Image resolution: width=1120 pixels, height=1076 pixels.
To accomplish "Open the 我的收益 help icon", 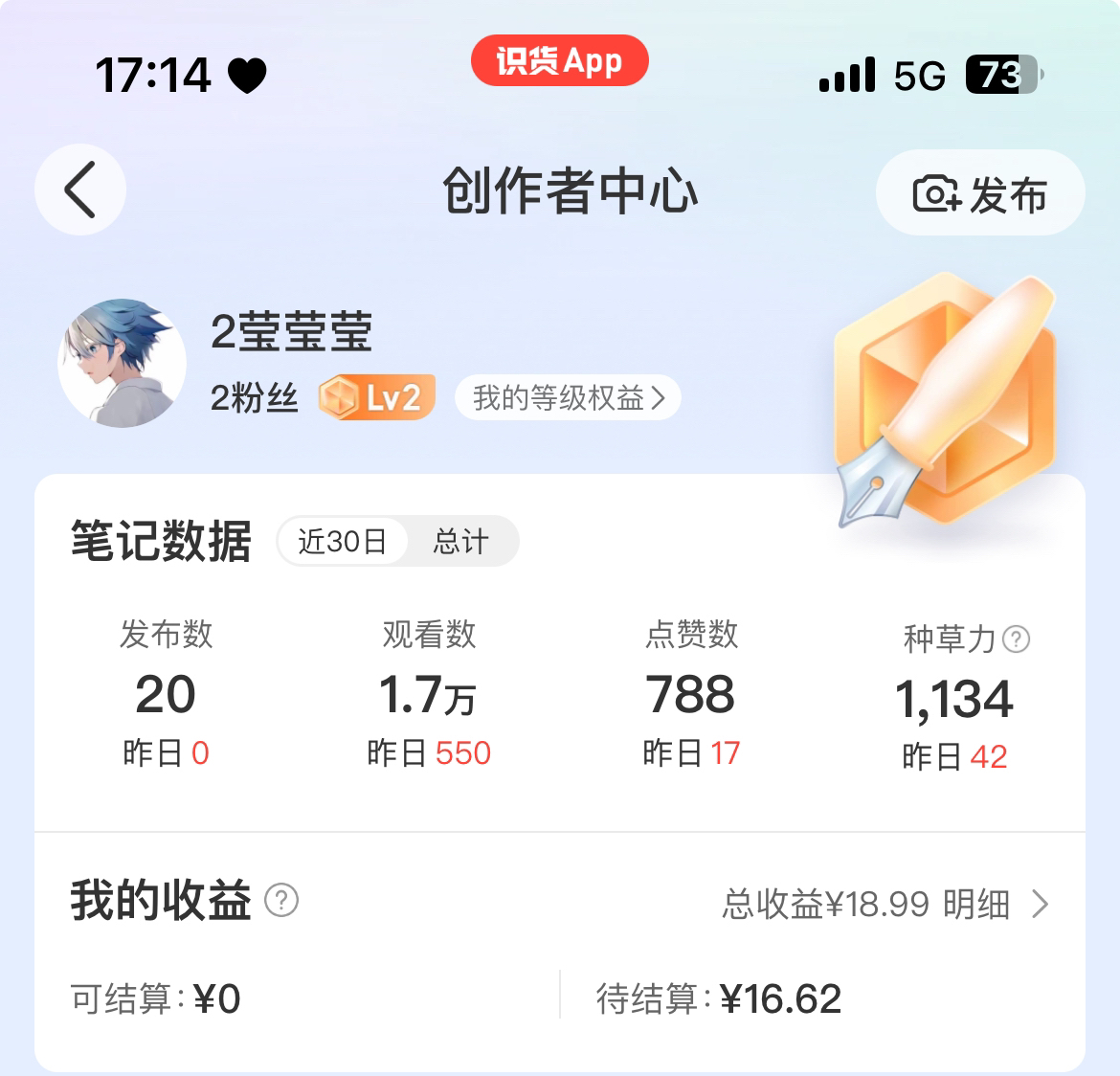I will [x=281, y=901].
